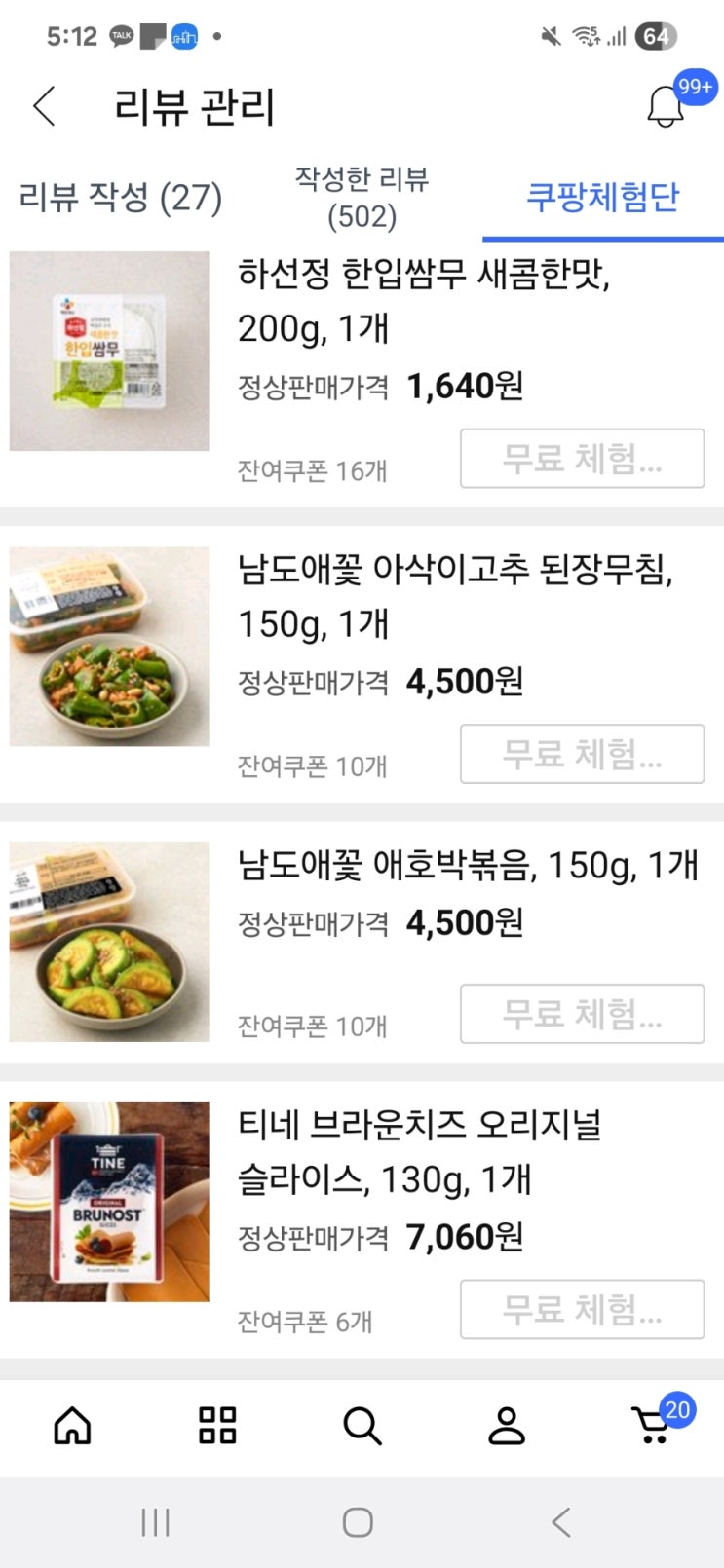The image size is (724, 1568).
Task: Open the my account profile tab
Action: [x=507, y=1427]
